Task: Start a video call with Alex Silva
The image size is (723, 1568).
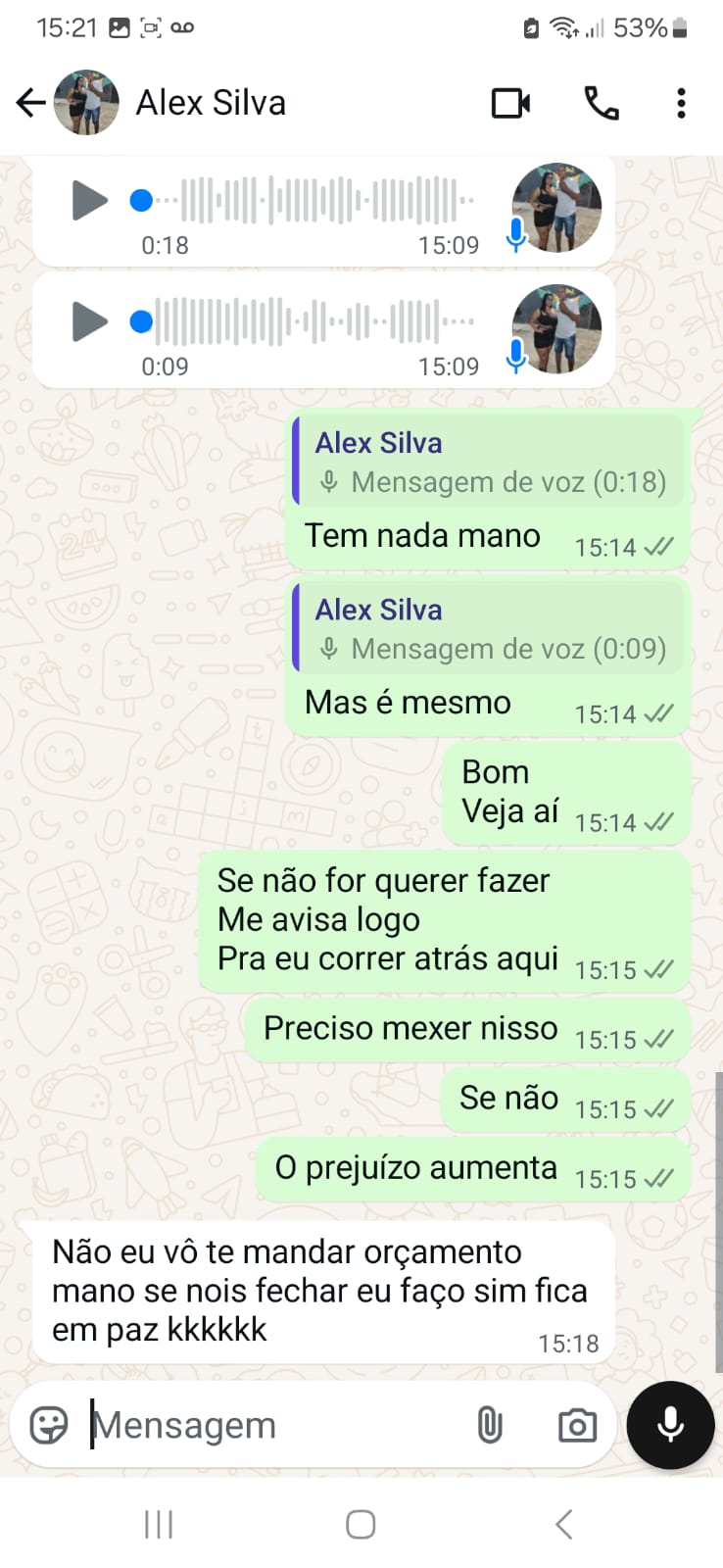Action: pyautogui.click(x=509, y=103)
